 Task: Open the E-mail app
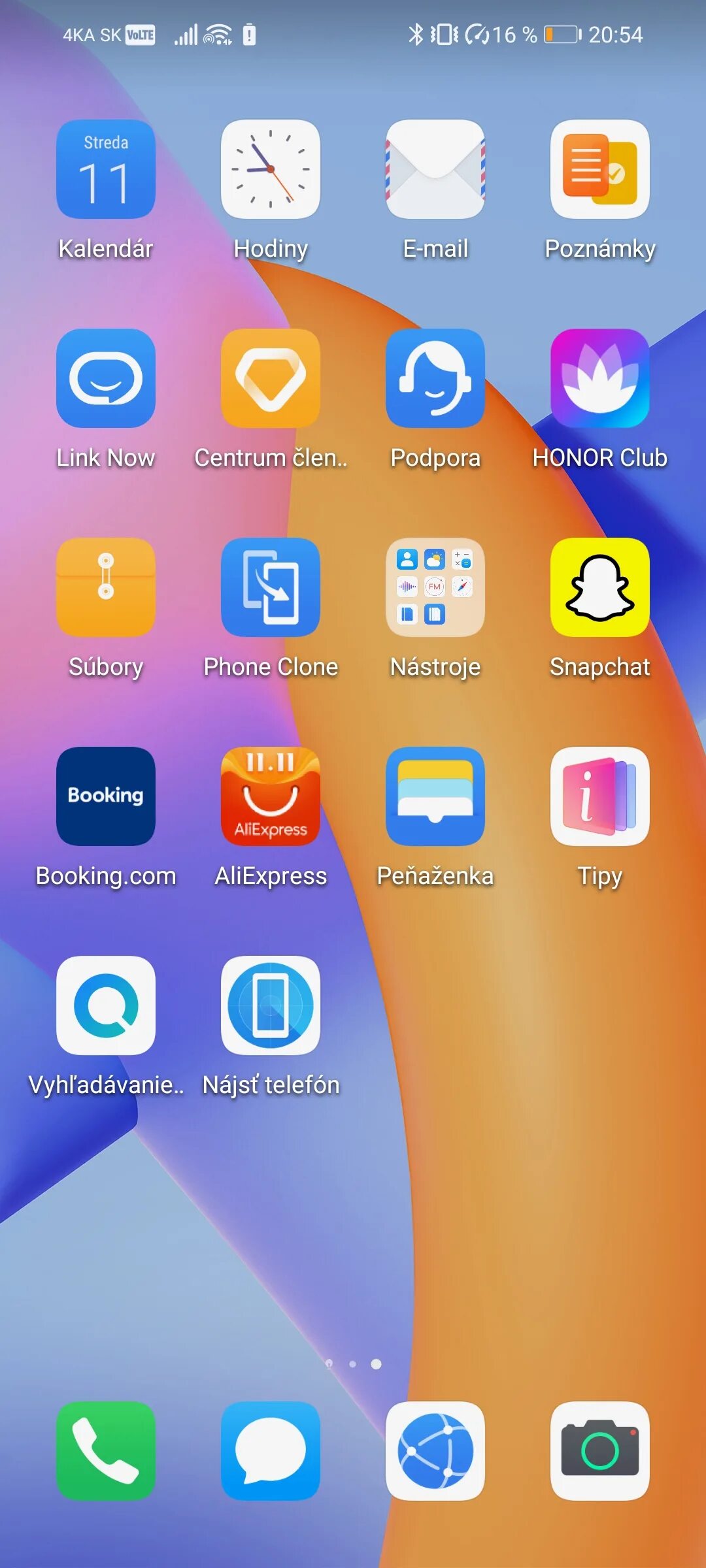(435, 169)
